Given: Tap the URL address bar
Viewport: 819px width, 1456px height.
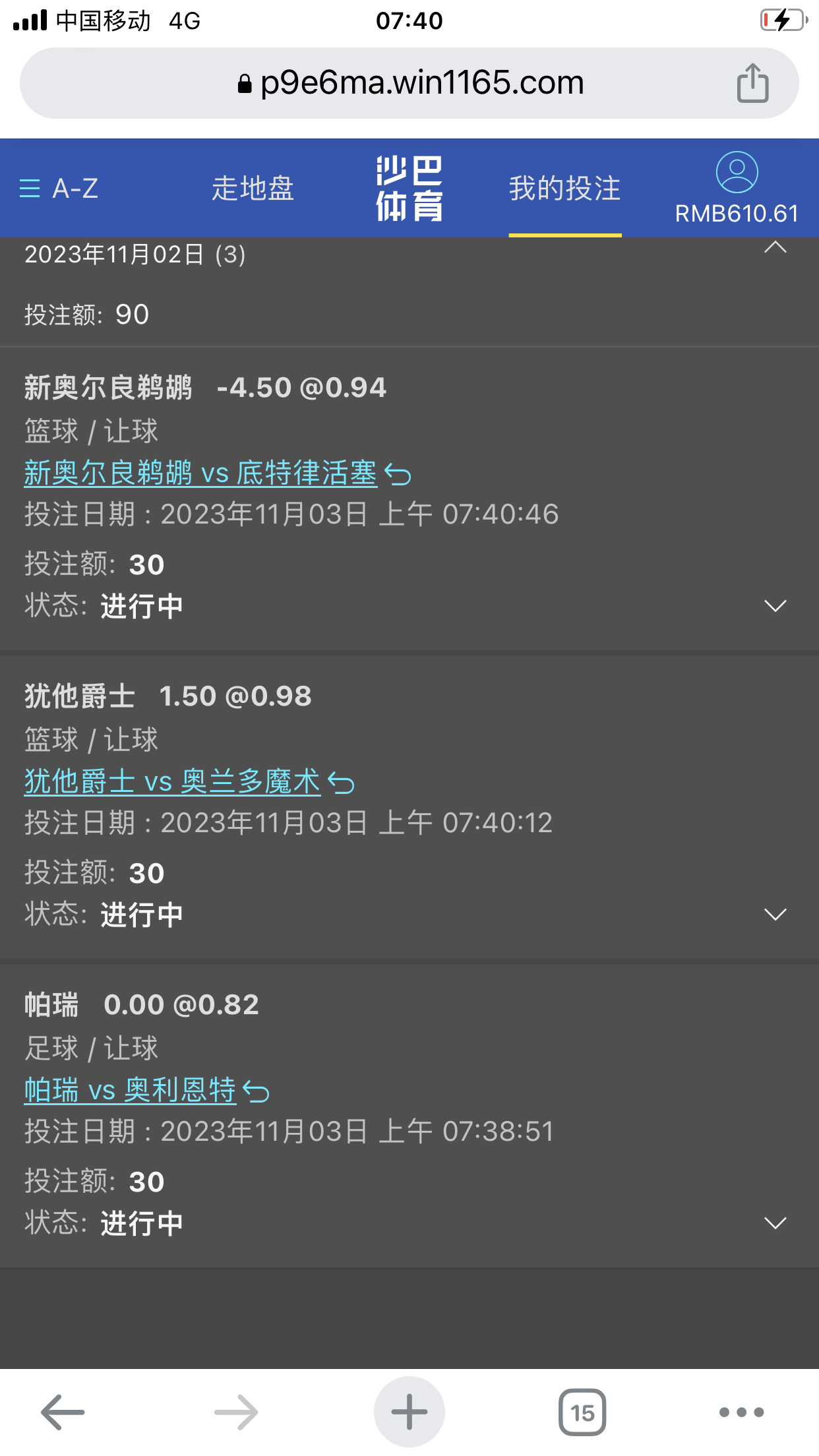Looking at the screenshot, I should click(x=409, y=84).
